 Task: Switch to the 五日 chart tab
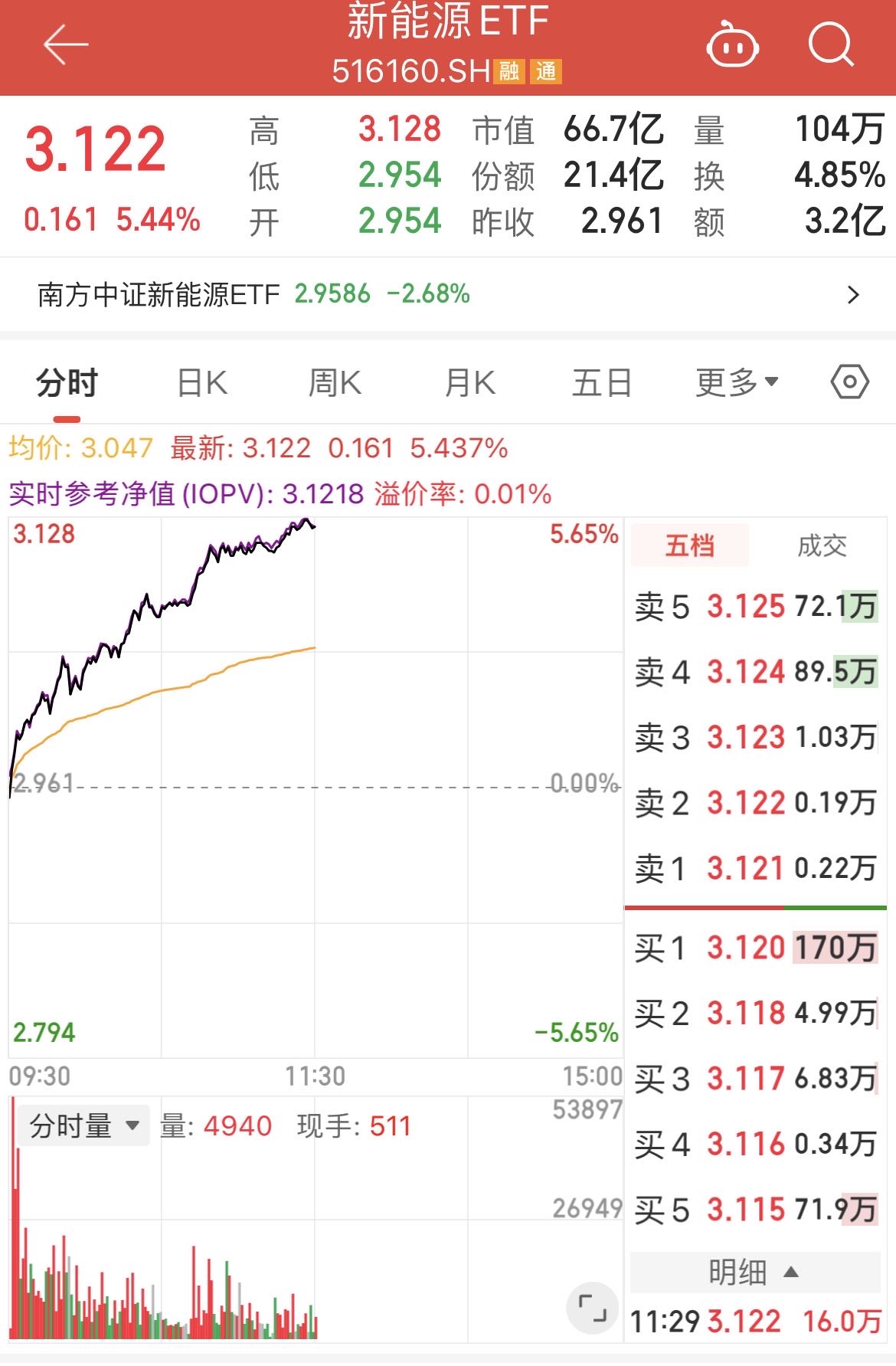pos(602,382)
